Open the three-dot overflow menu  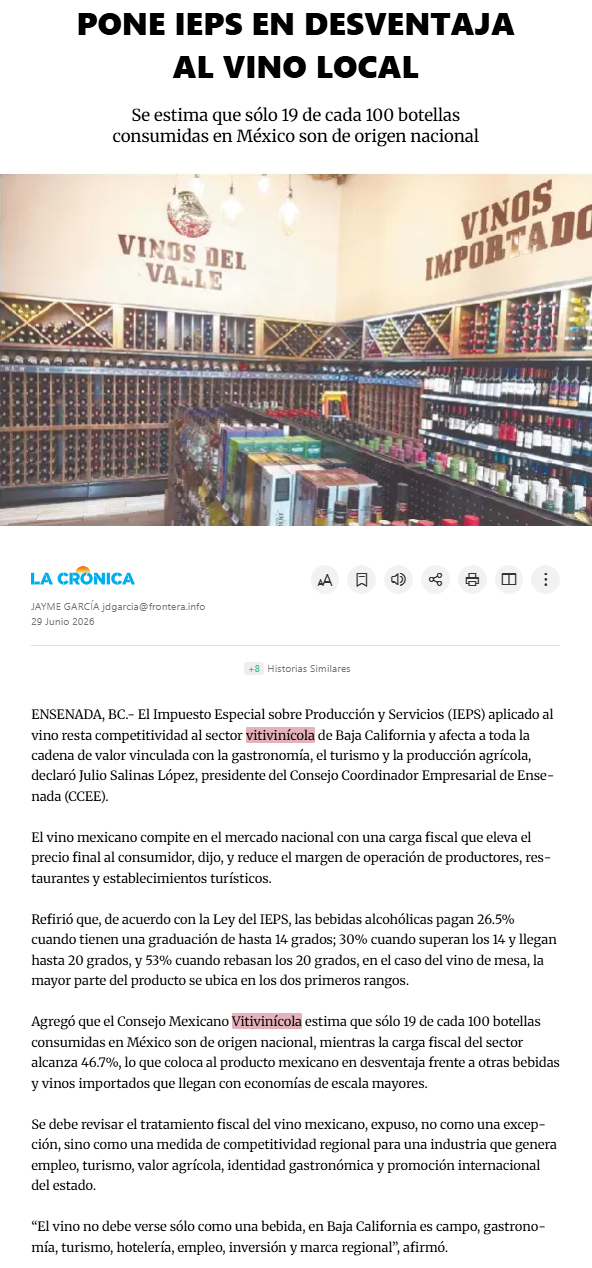[545, 579]
